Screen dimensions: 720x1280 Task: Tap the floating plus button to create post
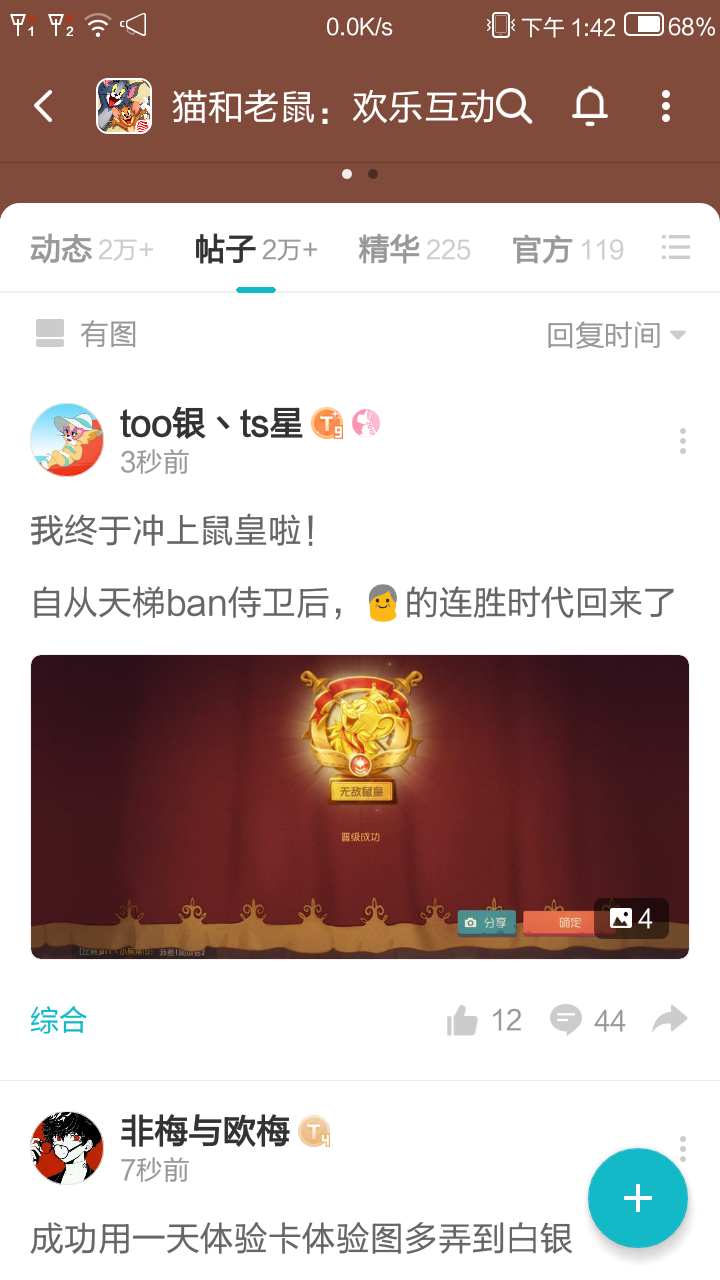pos(638,1199)
